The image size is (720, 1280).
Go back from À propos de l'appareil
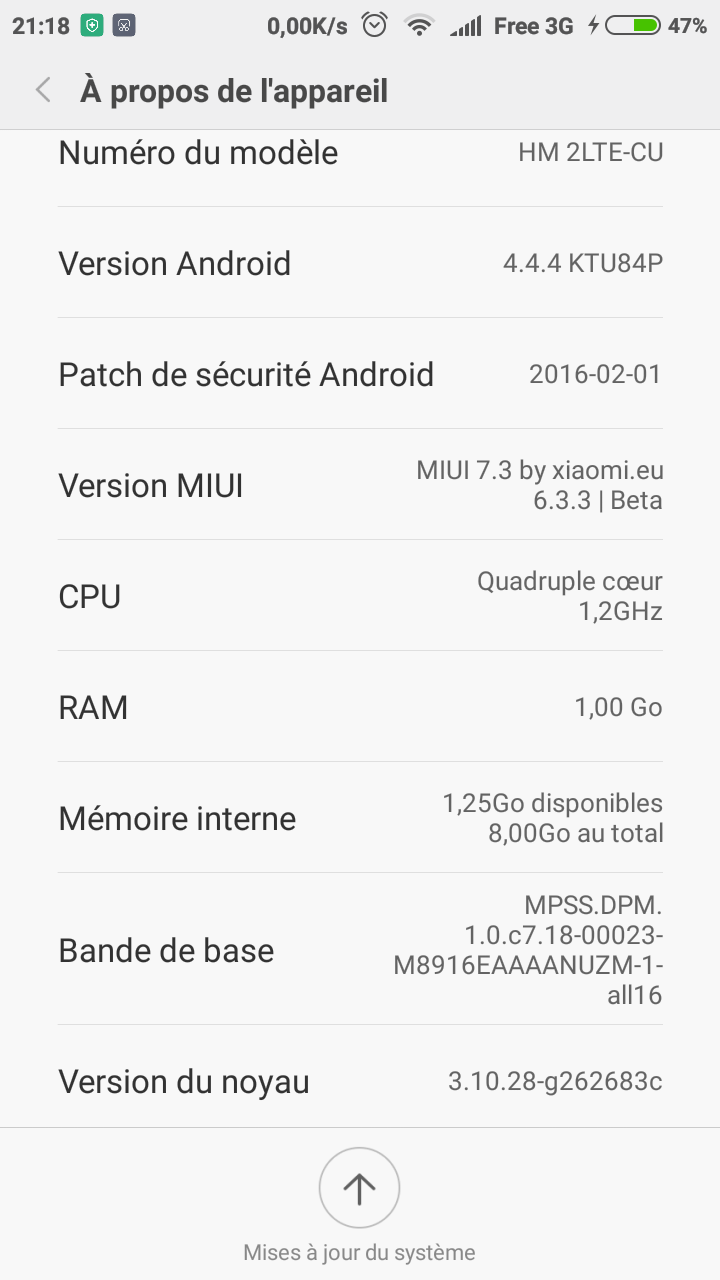point(43,91)
